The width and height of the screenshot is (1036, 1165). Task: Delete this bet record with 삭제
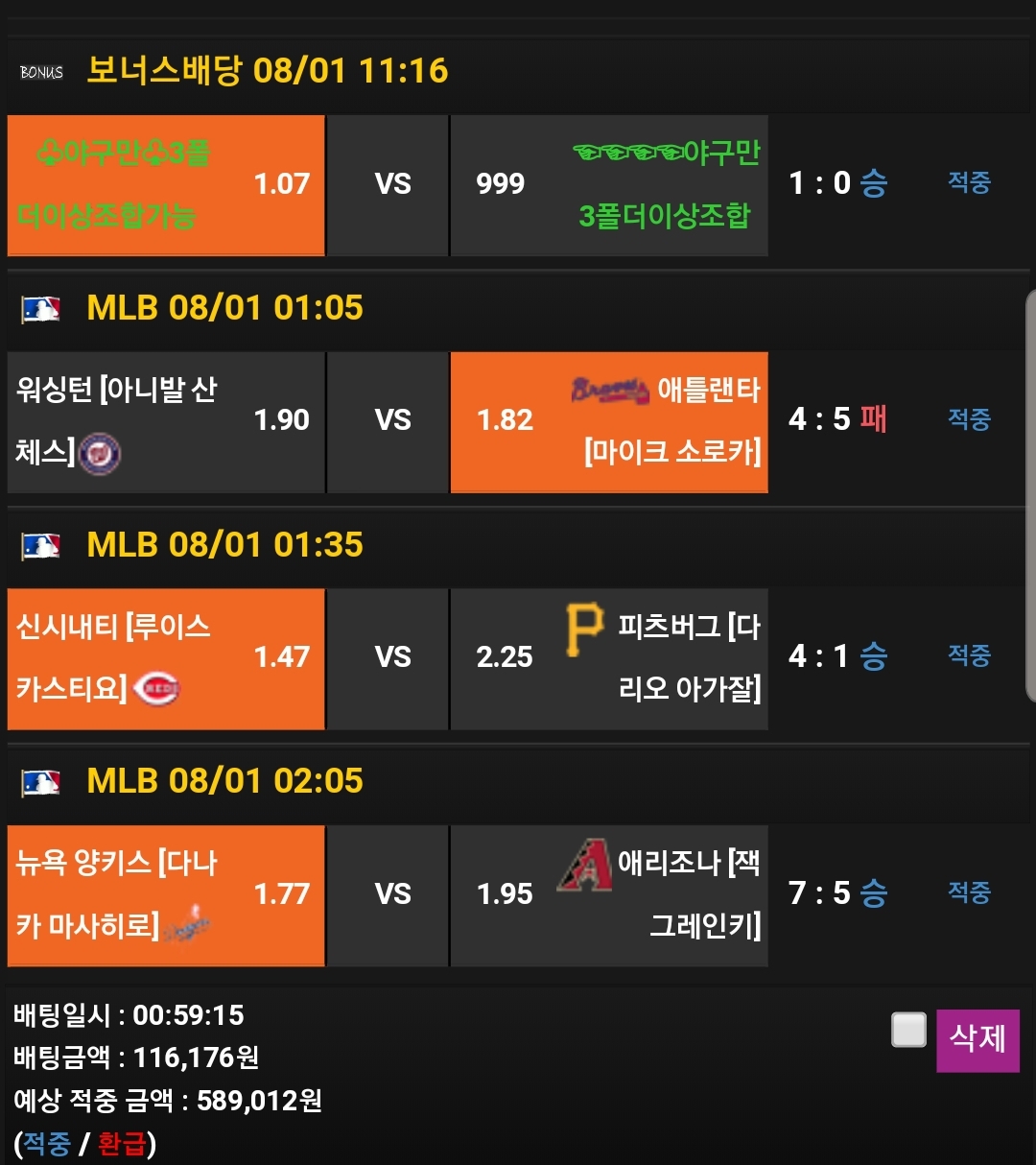(x=977, y=1039)
